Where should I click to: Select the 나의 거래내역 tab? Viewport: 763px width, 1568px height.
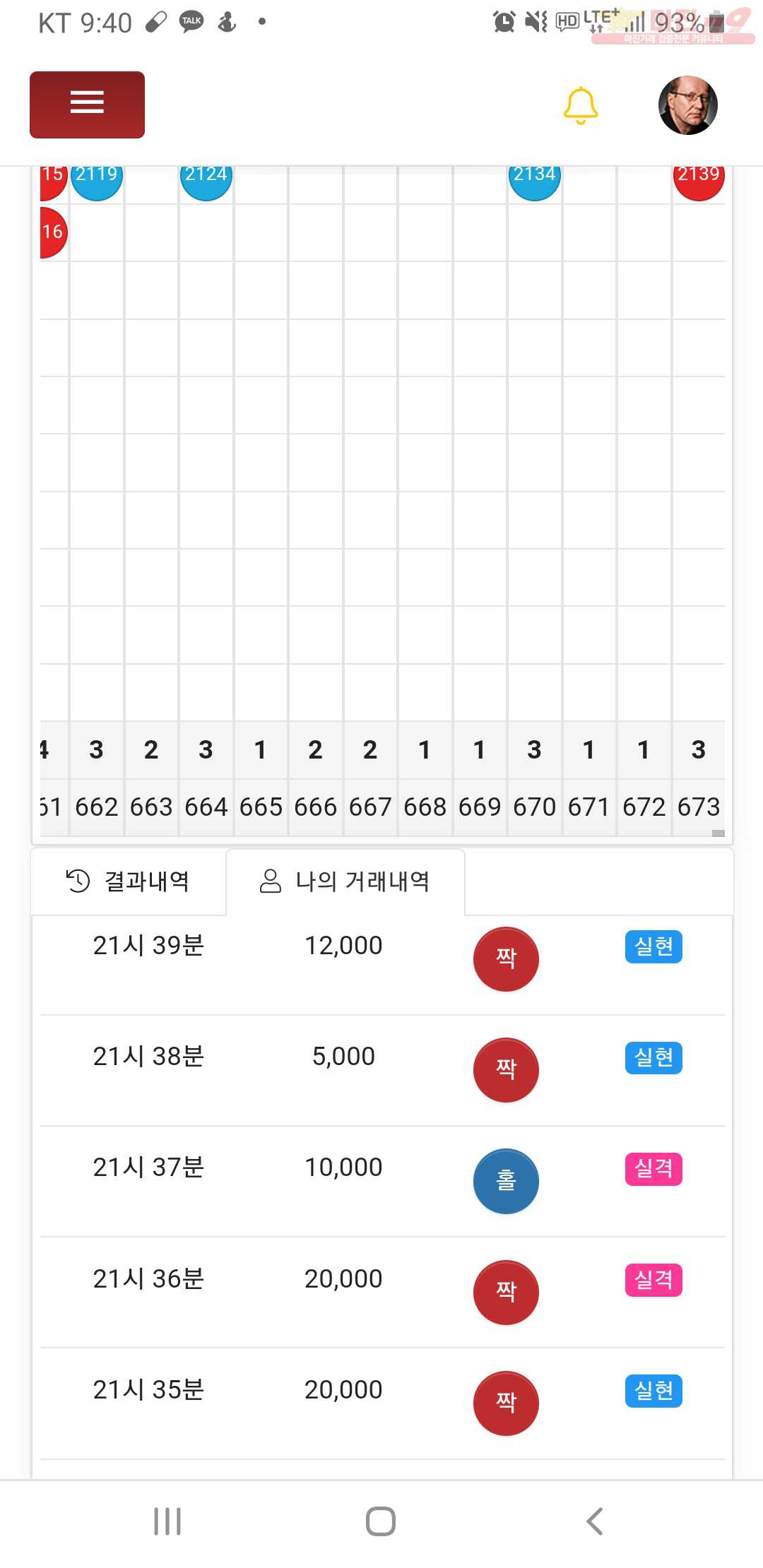point(345,881)
